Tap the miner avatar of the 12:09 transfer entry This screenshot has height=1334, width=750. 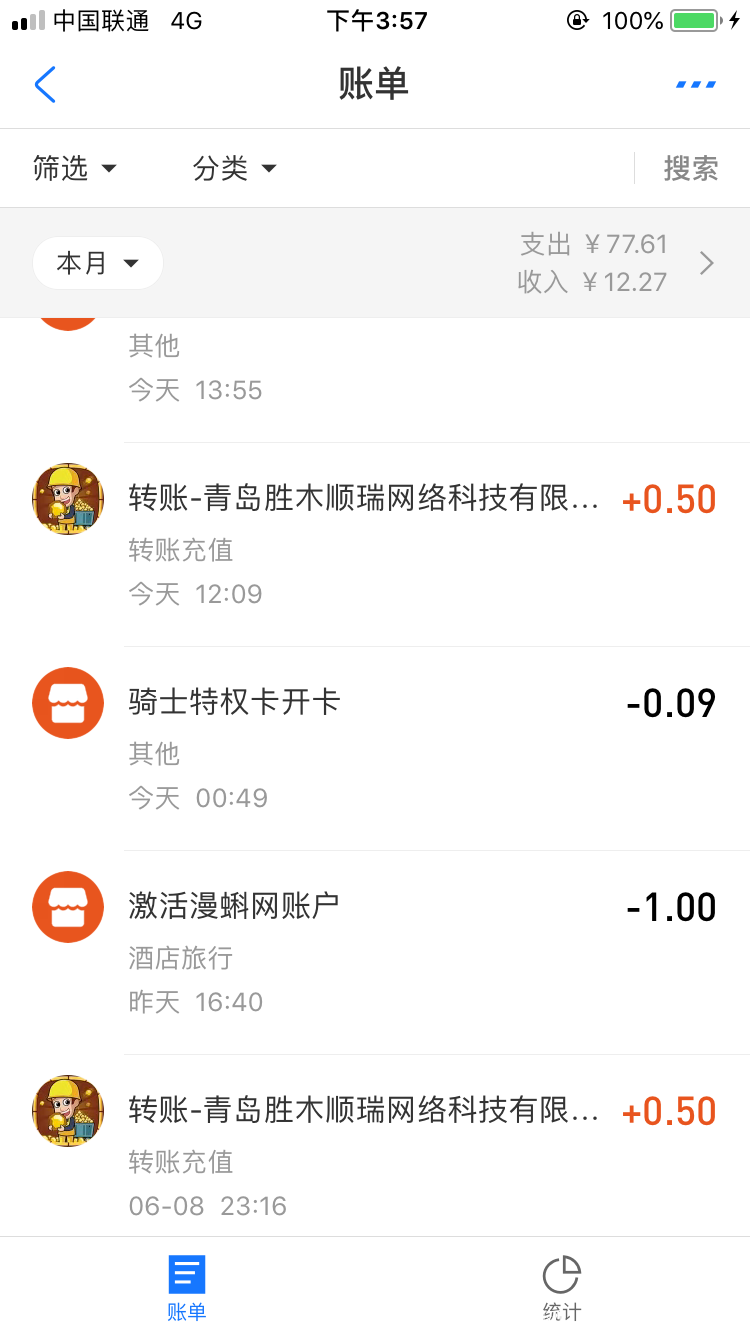(68, 499)
